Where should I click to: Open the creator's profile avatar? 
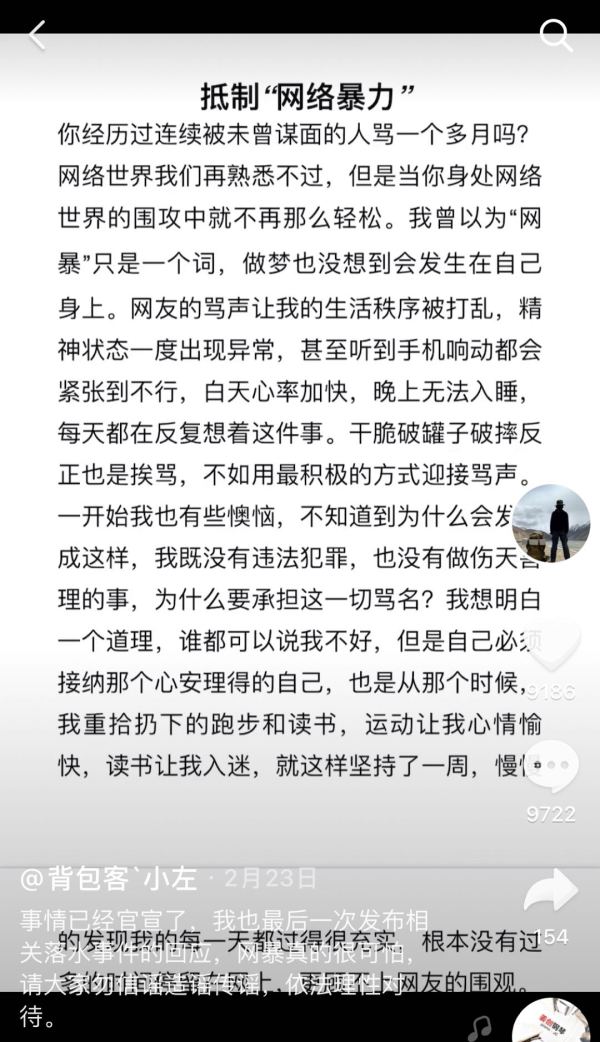pyautogui.click(x=550, y=523)
